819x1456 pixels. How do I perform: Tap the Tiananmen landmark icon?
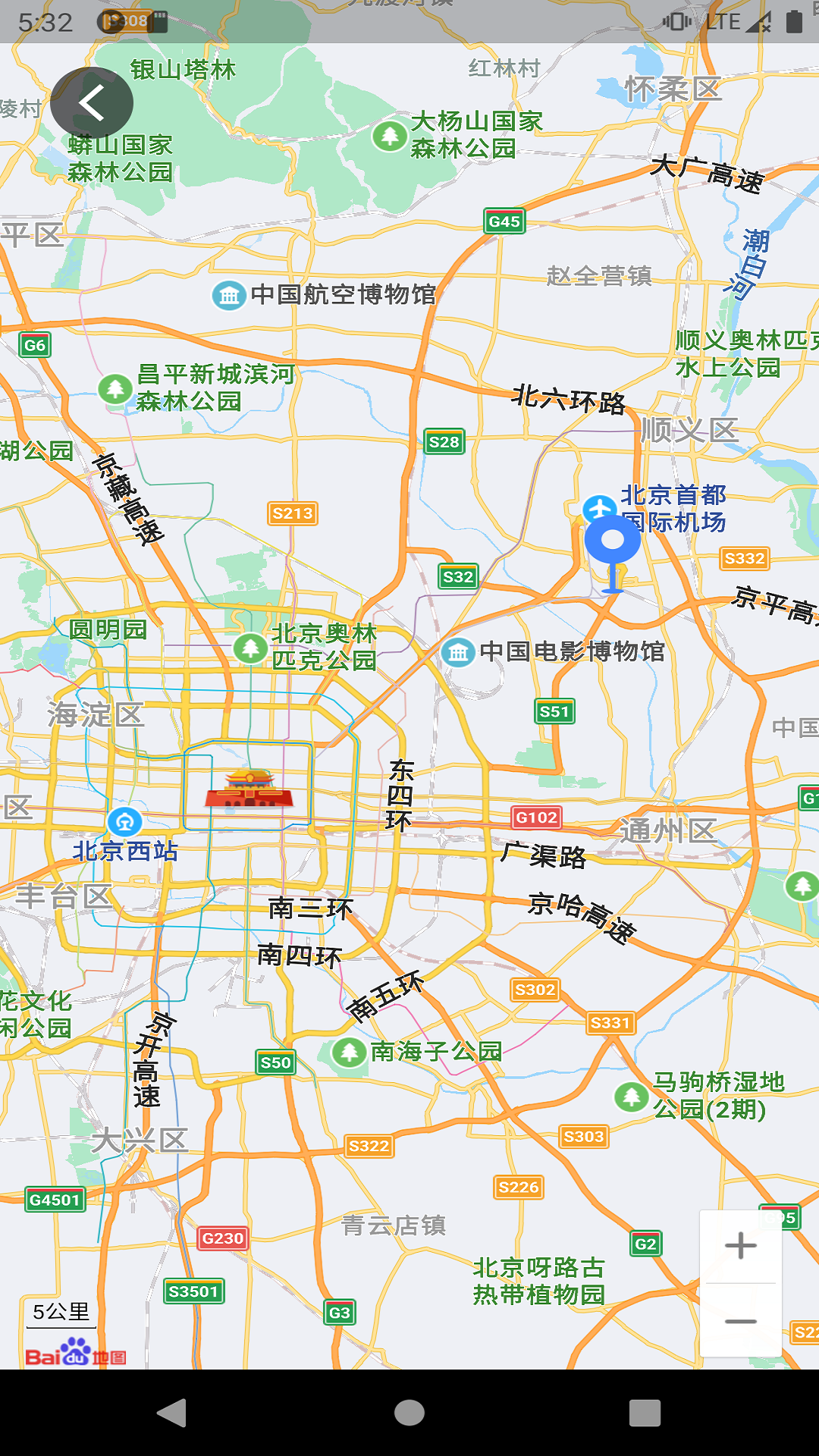[x=249, y=788]
